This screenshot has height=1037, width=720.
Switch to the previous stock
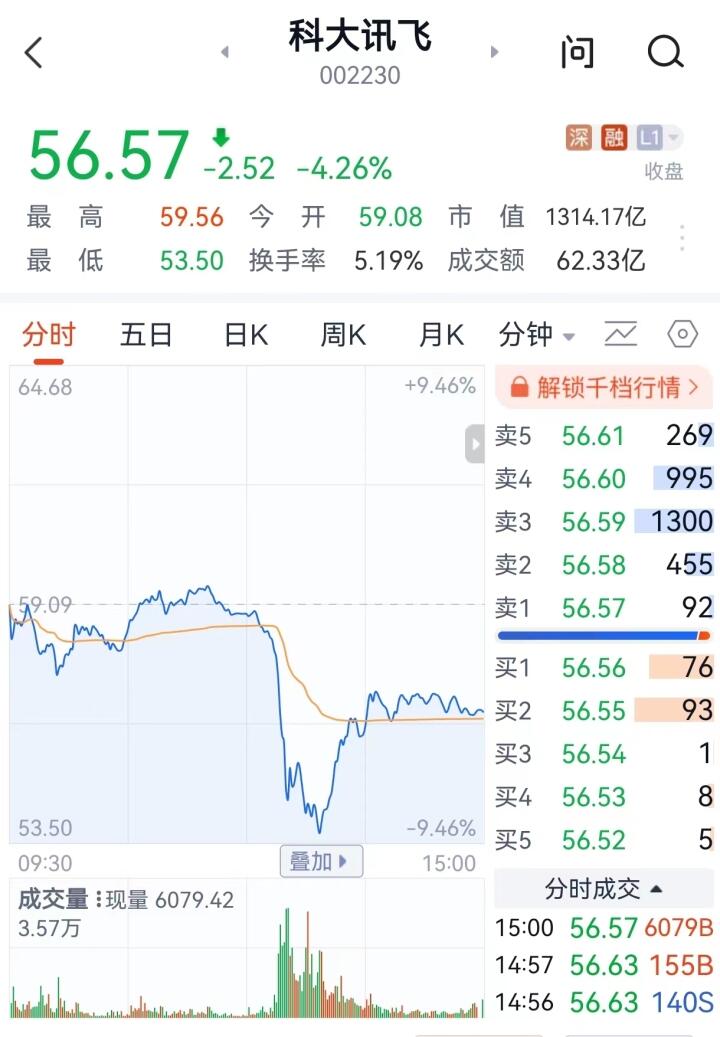pyautogui.click(x=225, y=52)
